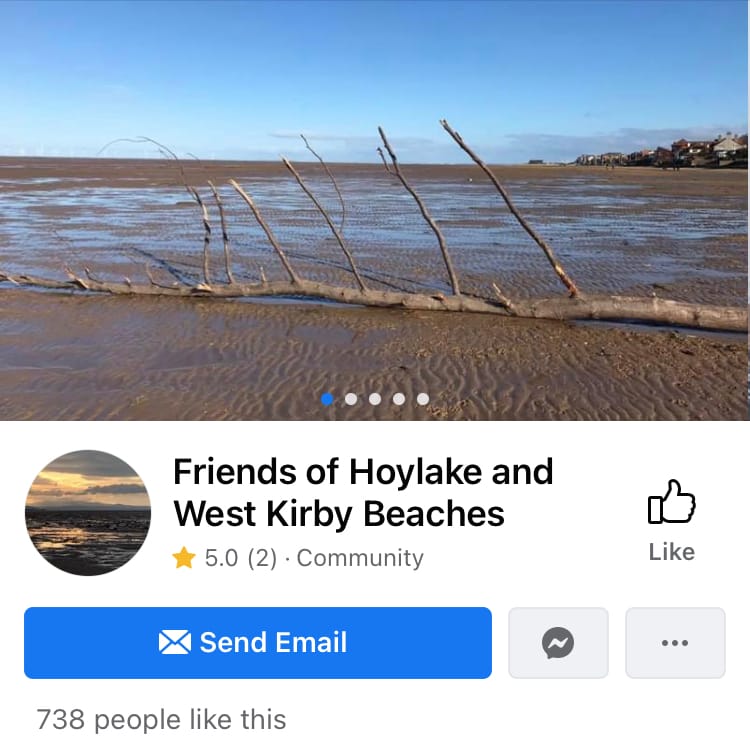The image size is (750, 751).
Task: See the 738 people who like this
Action: coord(161,719)
